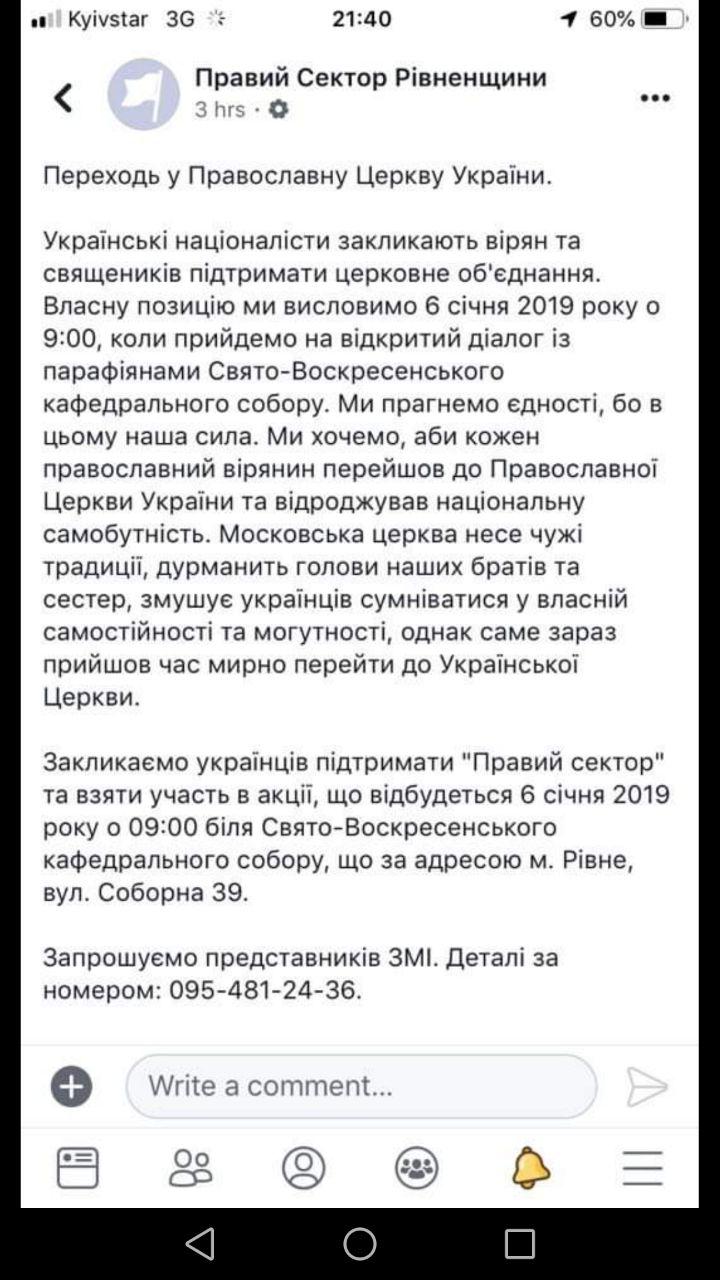
Task: Open the Friends tab
Action: click(191, 1166)
